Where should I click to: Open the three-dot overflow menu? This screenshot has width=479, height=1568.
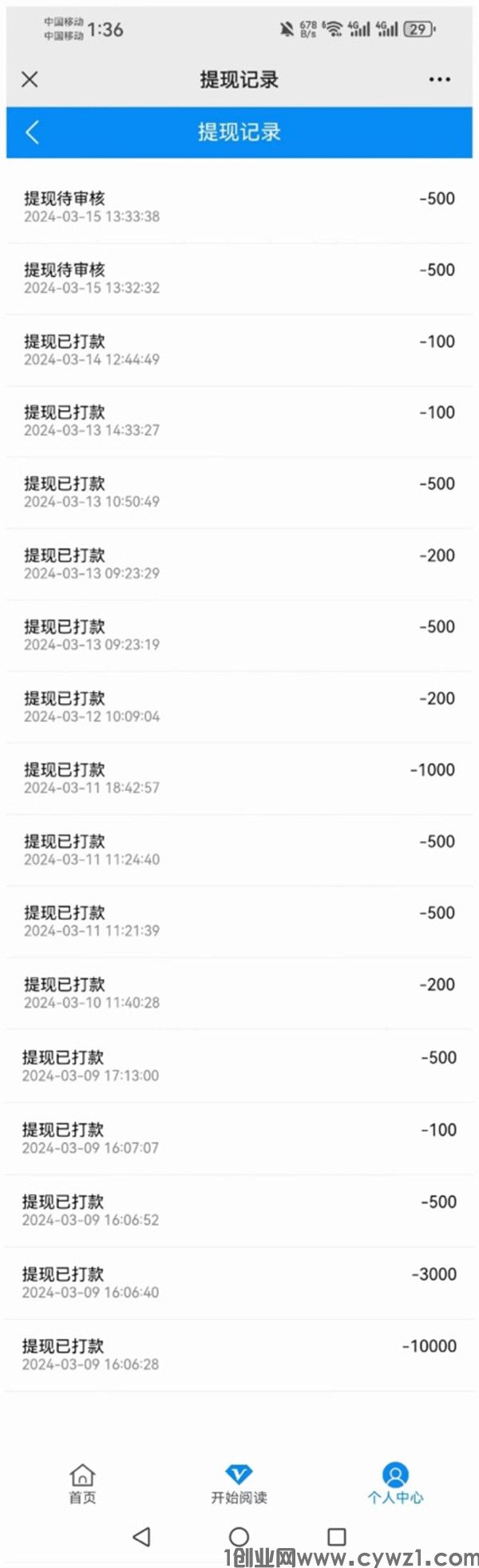pyautogui.click(x=439, y=79)
